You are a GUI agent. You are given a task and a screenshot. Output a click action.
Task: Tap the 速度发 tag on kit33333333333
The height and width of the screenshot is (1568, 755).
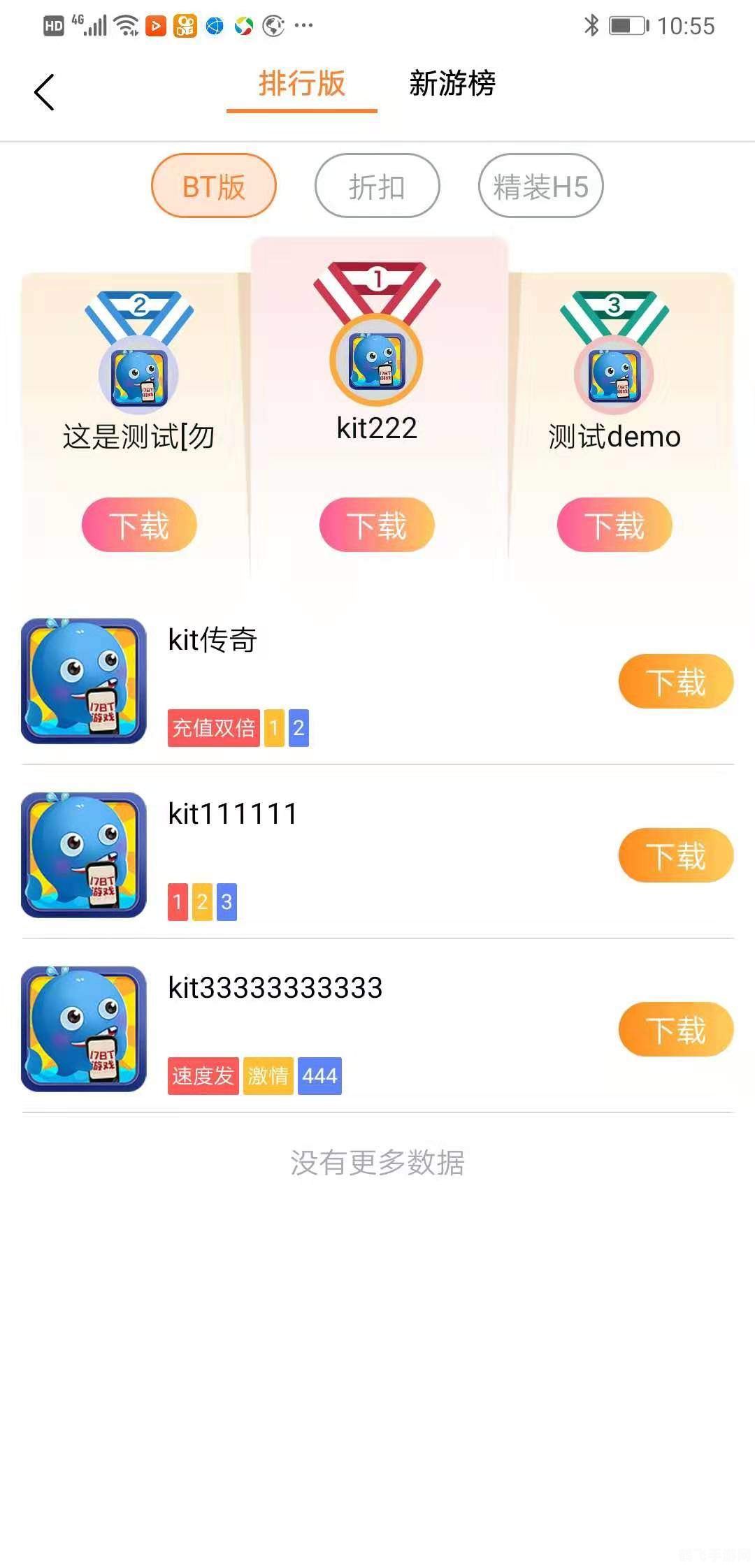[x=202, y=1076]
